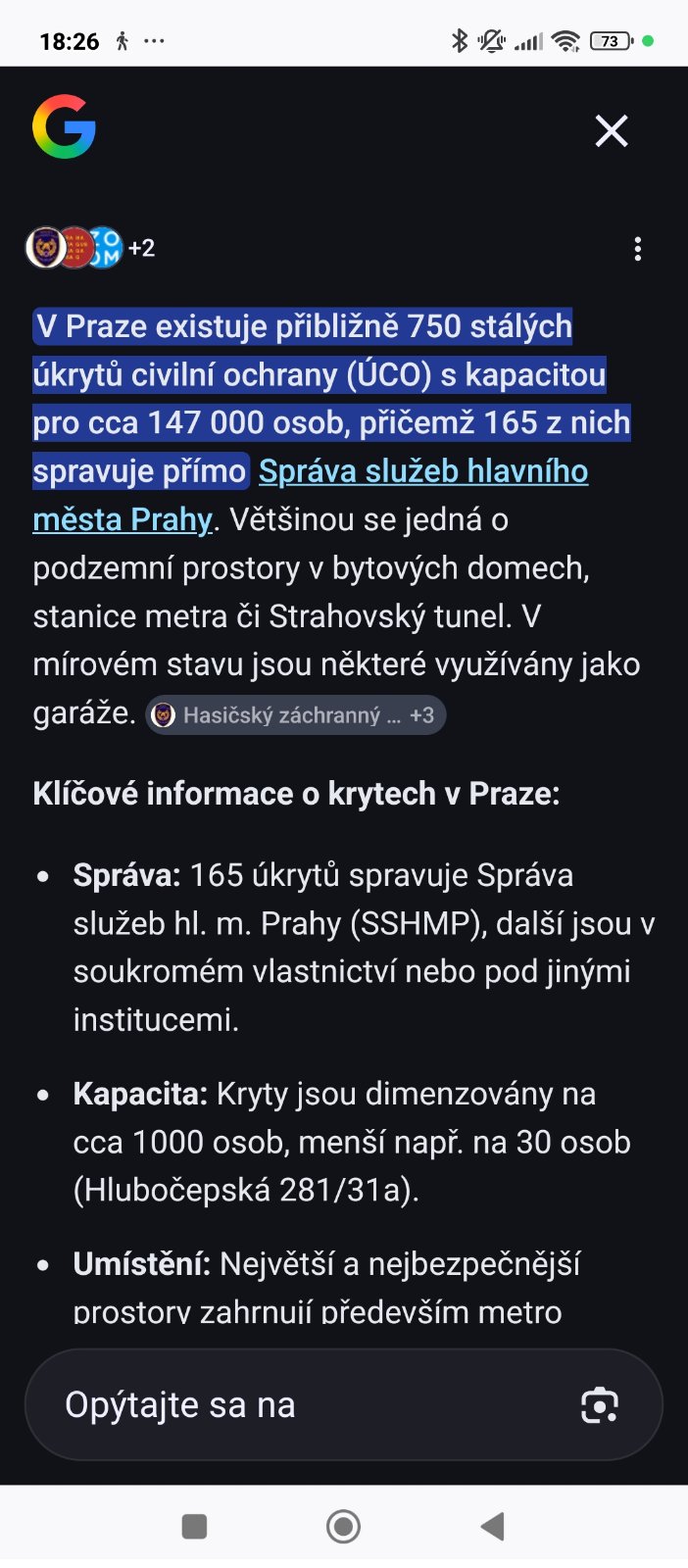Open Správa služeb hlavního města Prahy link
The height and width of the screenshot is (1568, 688).
pyautogui.click(x=422, y=471)
